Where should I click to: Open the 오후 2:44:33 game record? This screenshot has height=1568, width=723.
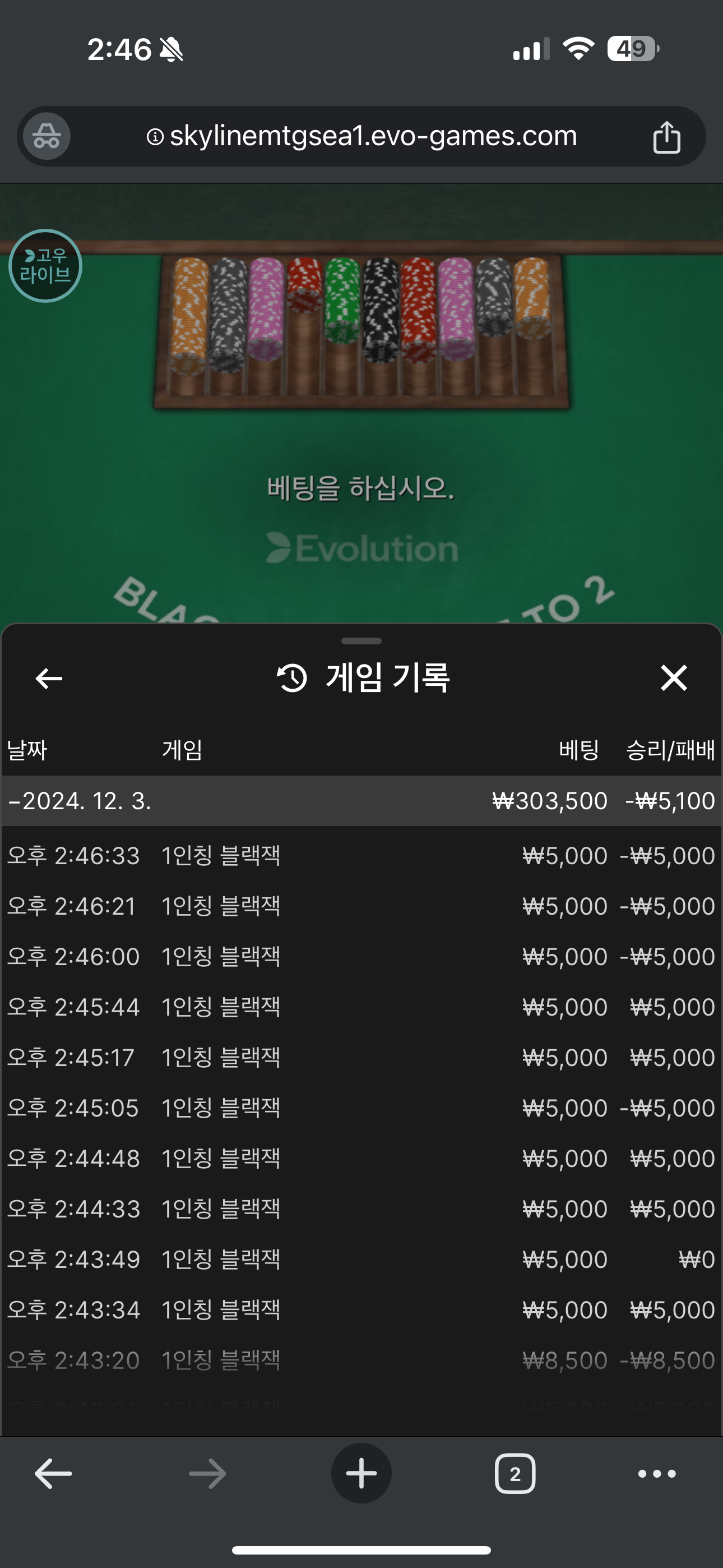361,1209
